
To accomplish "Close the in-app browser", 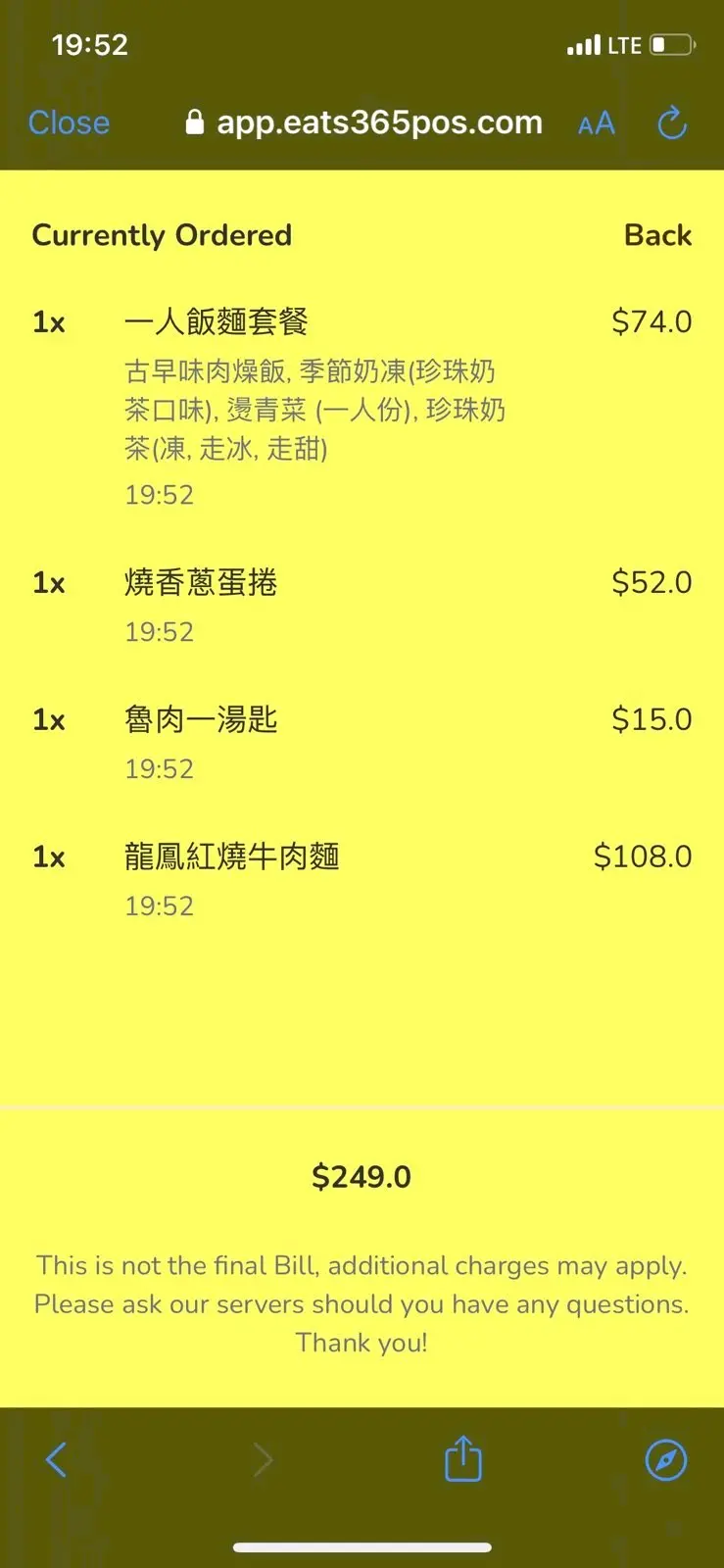I will click(x=69, y=122).
